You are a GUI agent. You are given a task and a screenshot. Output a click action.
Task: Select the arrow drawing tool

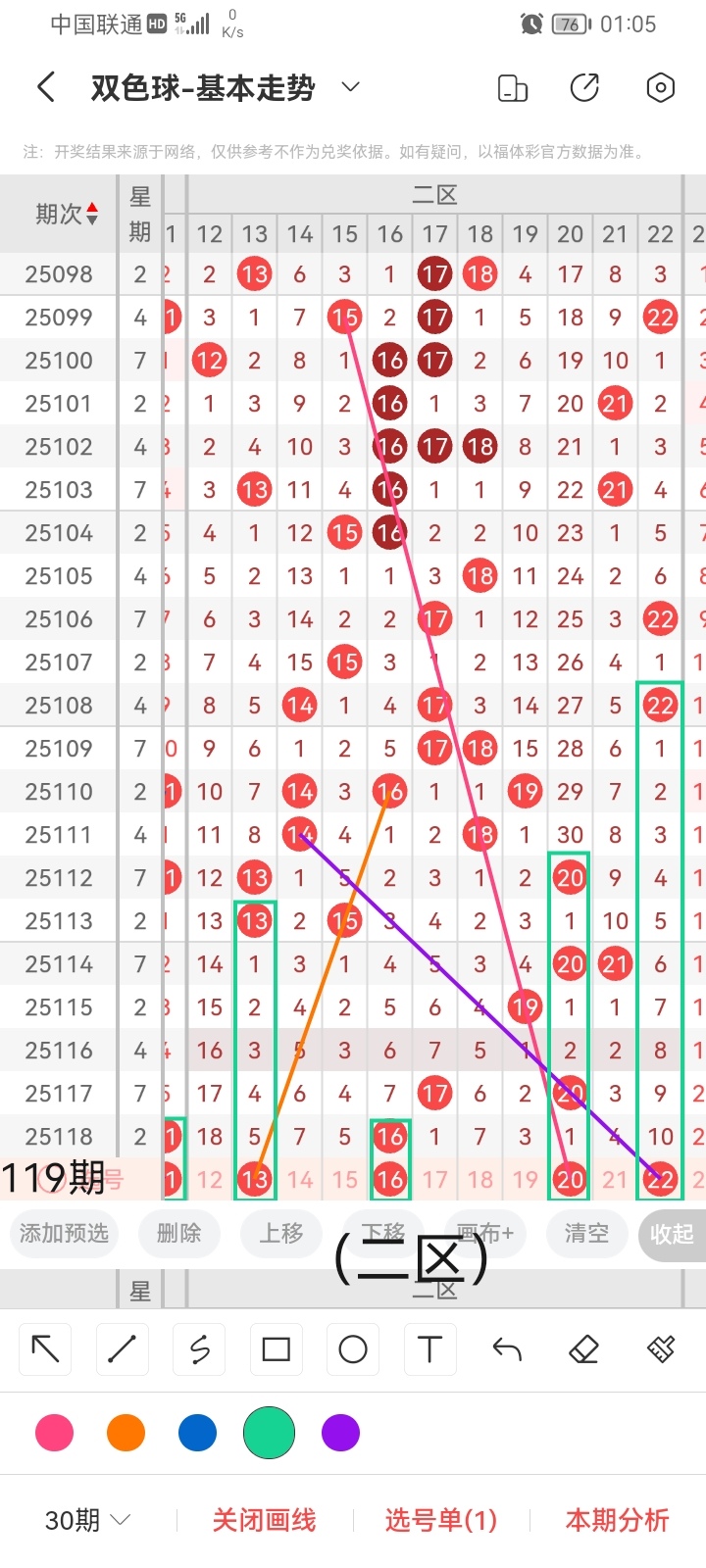(46, 1349)
